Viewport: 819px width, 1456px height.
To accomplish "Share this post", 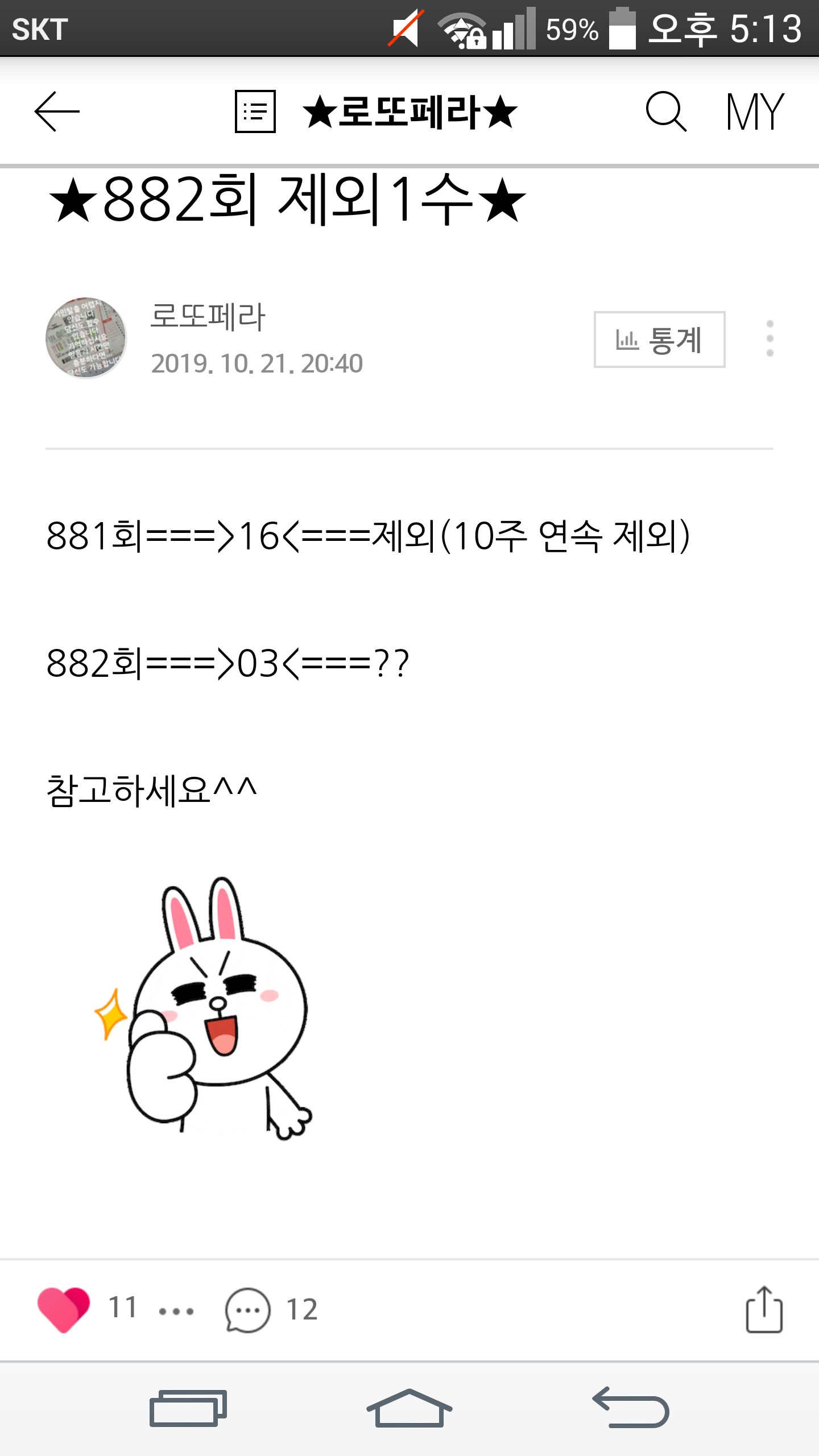I will tap(764, 1309).
